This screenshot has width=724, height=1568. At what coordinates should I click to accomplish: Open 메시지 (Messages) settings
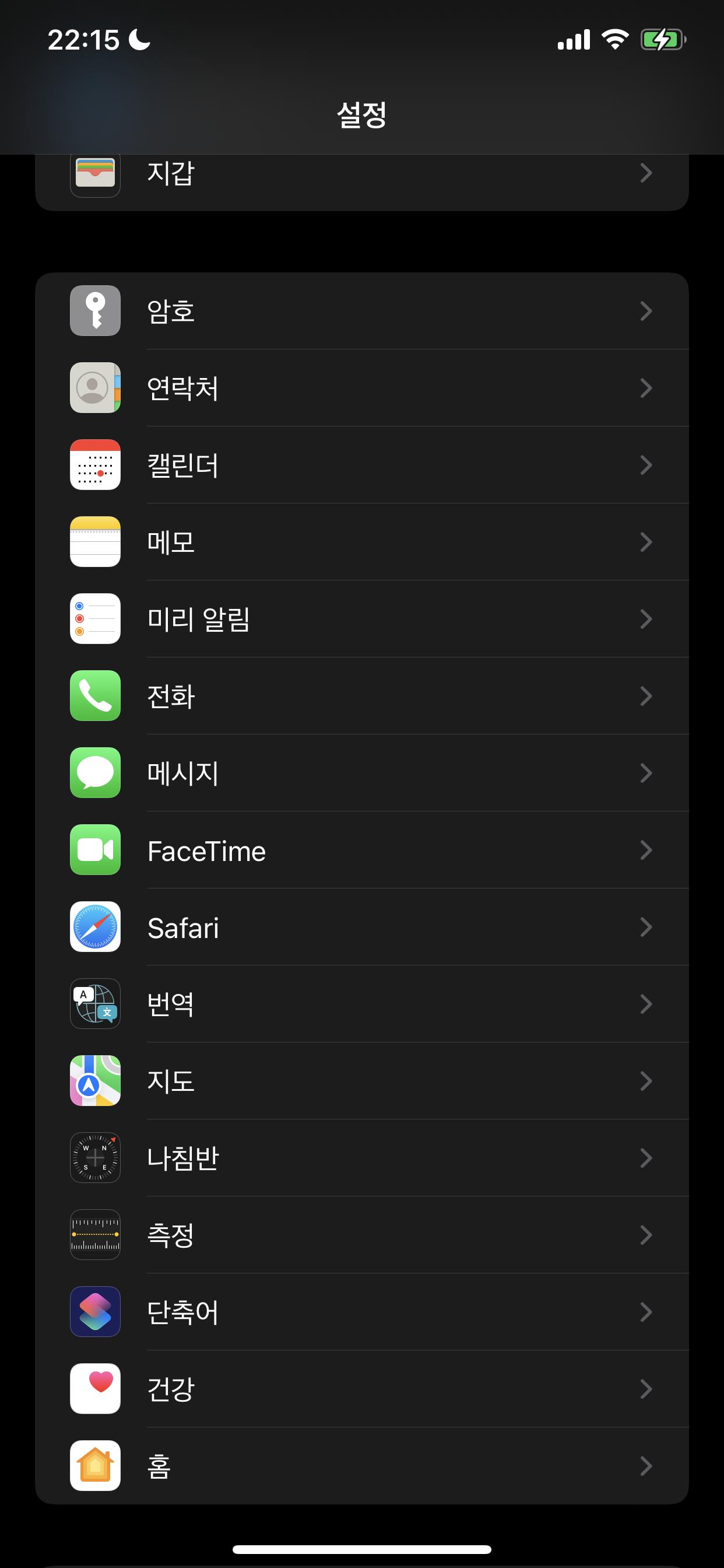coord(361,773)
